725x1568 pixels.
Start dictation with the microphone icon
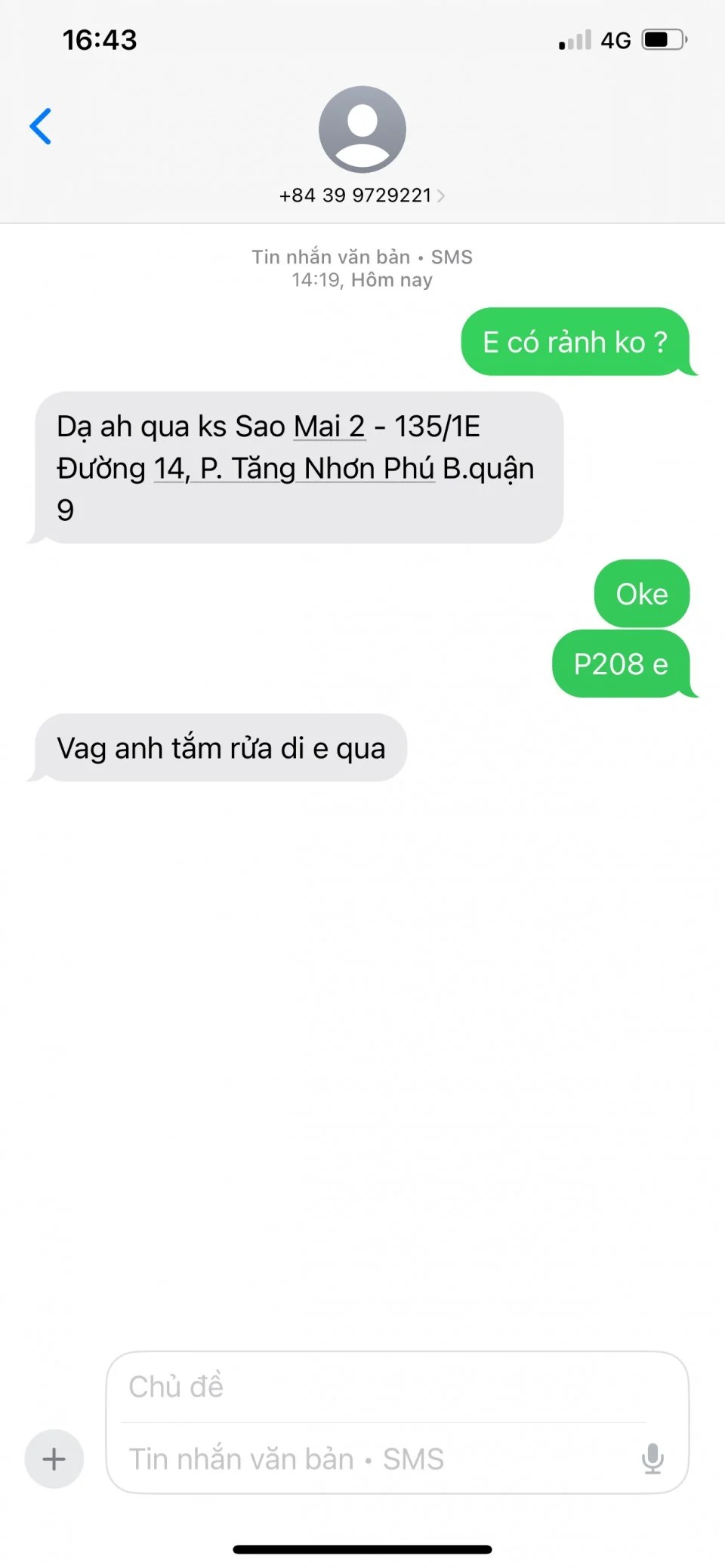[x=652, y=1459]
